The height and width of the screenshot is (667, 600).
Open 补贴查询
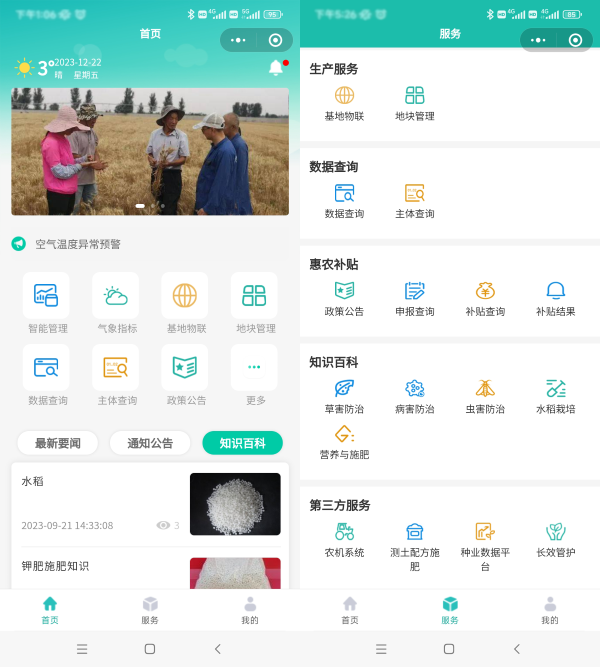click(x=485, y=297)
